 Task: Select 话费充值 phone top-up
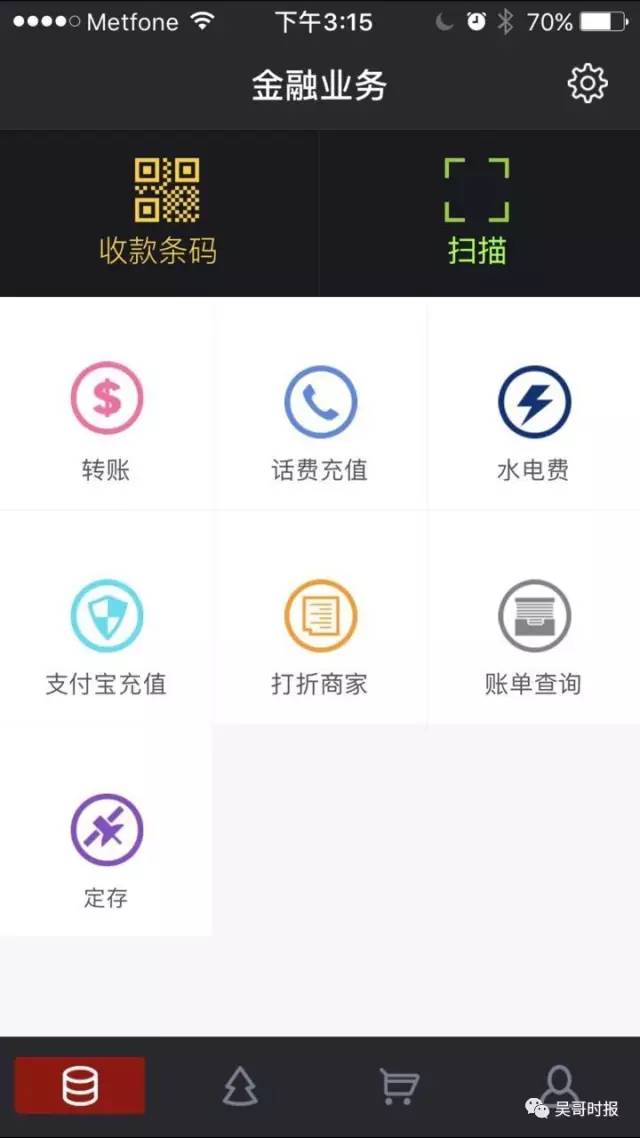pos(320,407)
